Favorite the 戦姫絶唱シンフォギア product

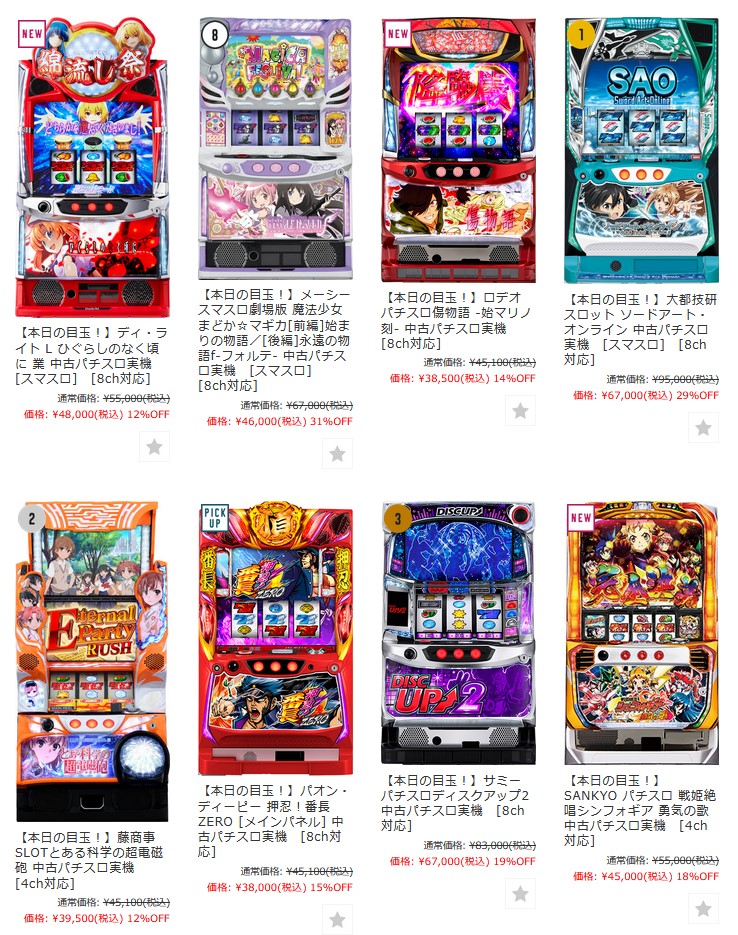pyautogui.click(x=703, y=908)
